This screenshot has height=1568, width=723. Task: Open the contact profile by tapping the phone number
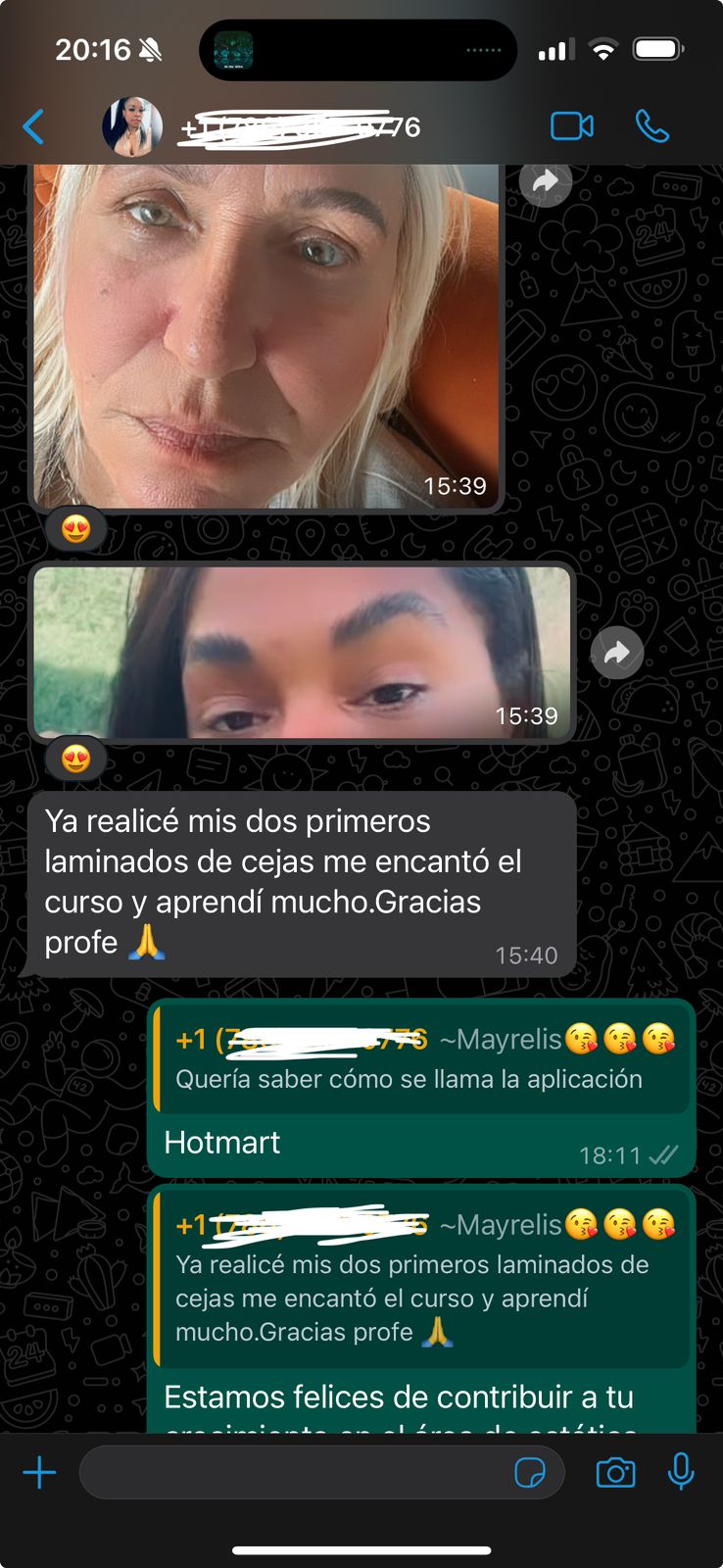[x=294, y=125]
